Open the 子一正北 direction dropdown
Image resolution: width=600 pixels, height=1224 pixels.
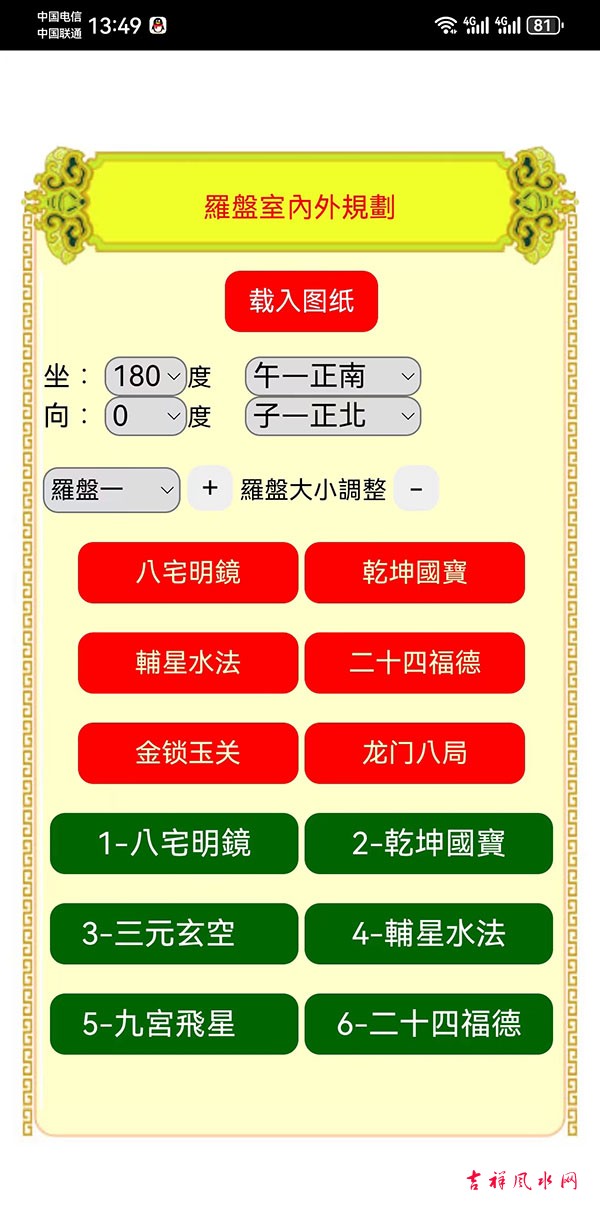pos(333,416)
